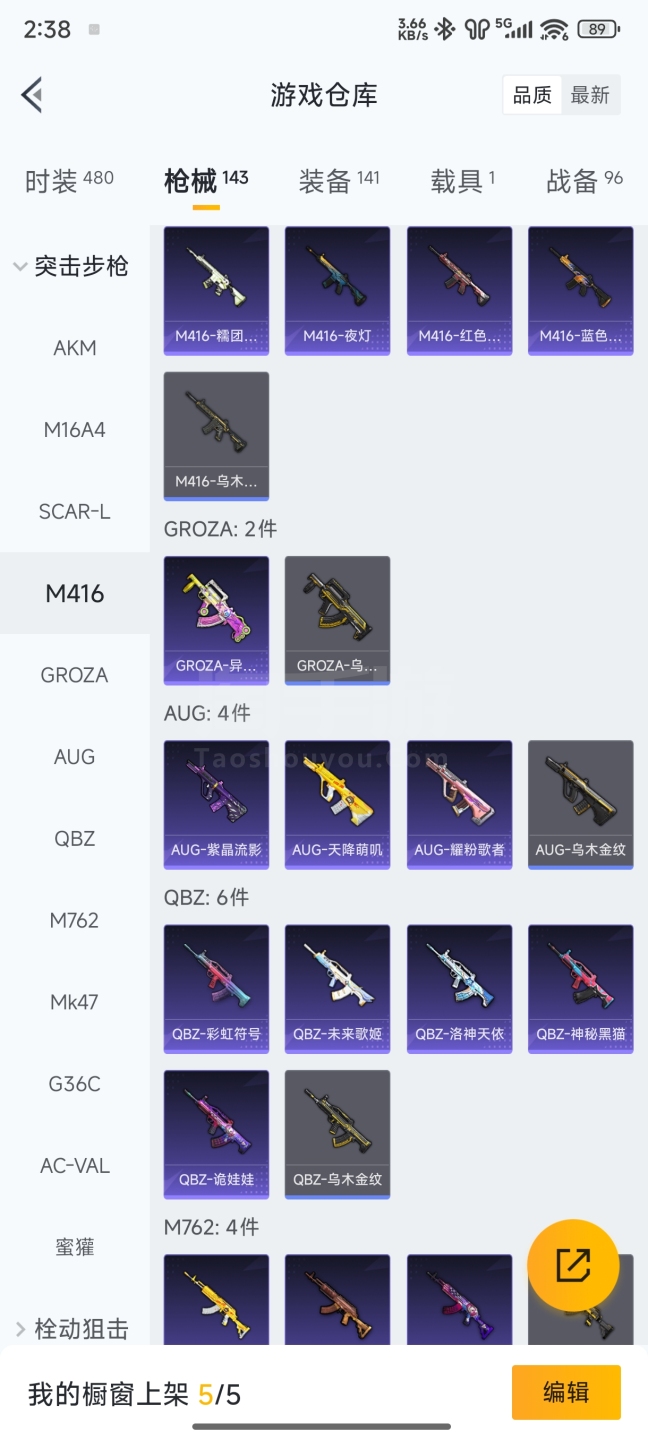Expand the 栓动狙击 category

(x=72, y=1329)
